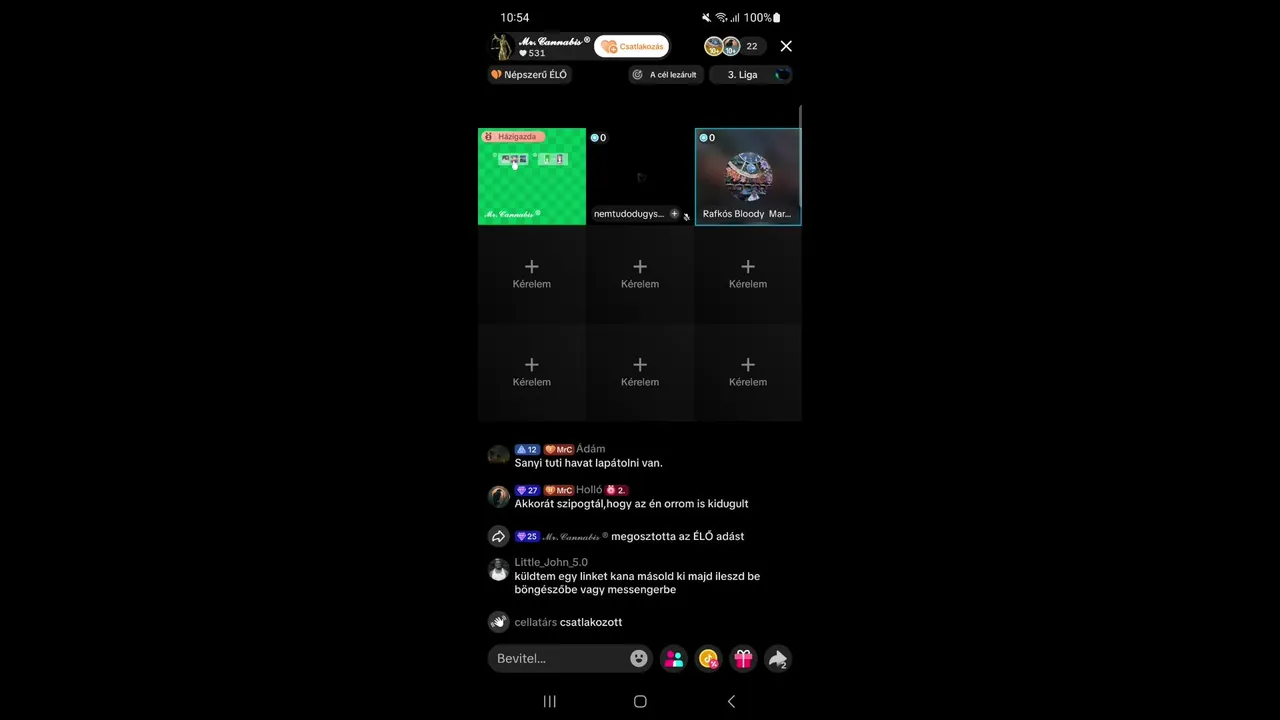
Task: Open Mr. Cannabis host profile
Action: [540, 46]
